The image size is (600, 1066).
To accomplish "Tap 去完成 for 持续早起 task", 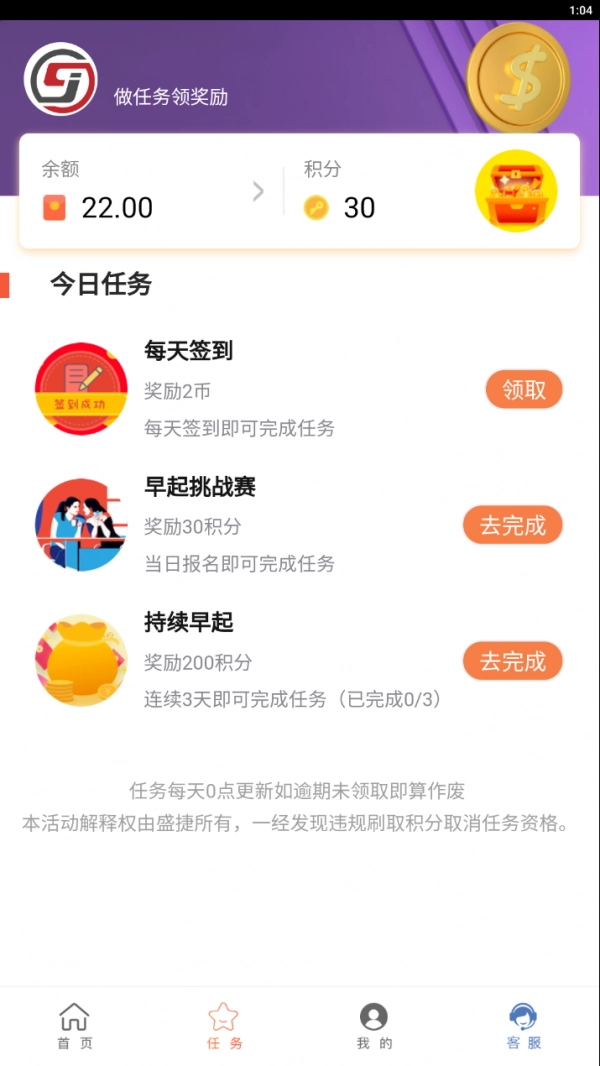I will pos(512,661).
